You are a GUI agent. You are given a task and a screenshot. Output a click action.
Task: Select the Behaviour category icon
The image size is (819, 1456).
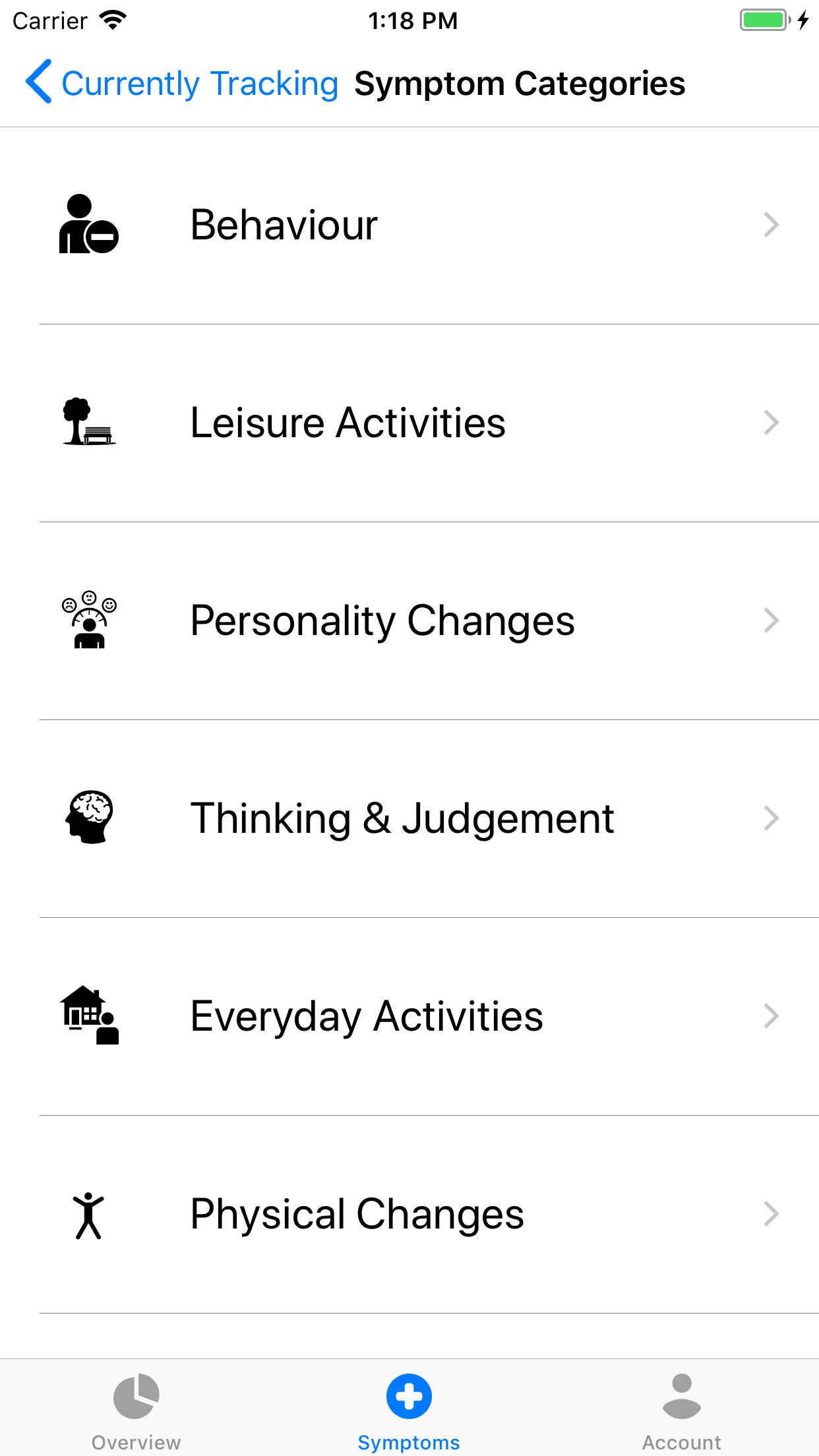[88, 224]
